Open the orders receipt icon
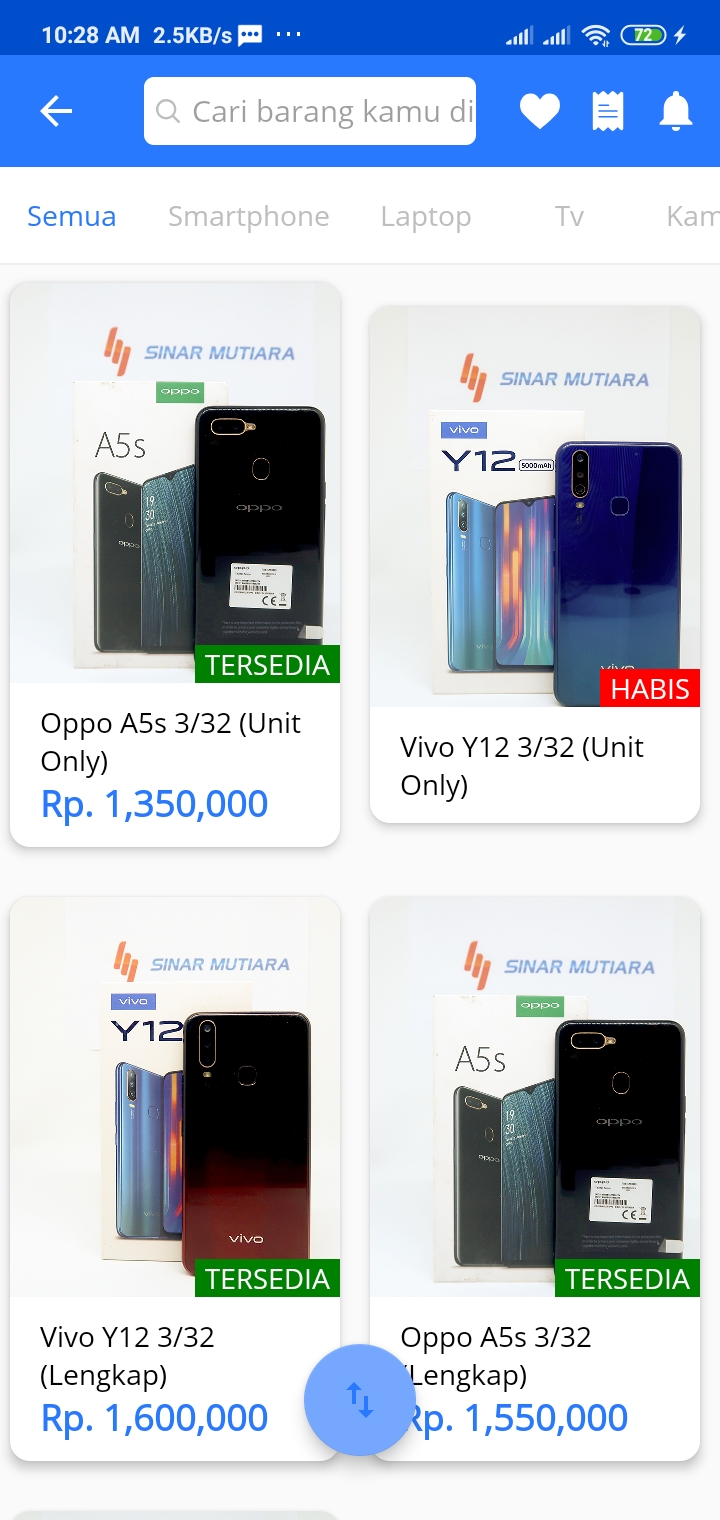The height and width of the screenshot is (1520, 720). 608,111
